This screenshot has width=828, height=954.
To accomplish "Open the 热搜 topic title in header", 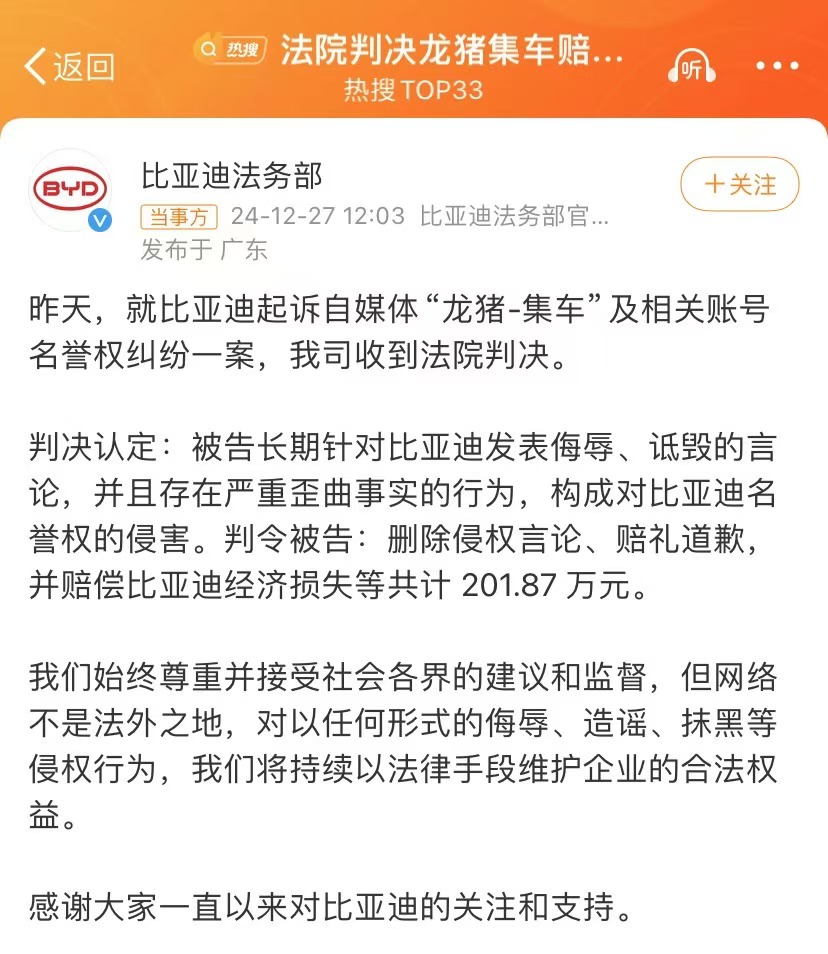I will pyautogui.click(x=452, y=51).
